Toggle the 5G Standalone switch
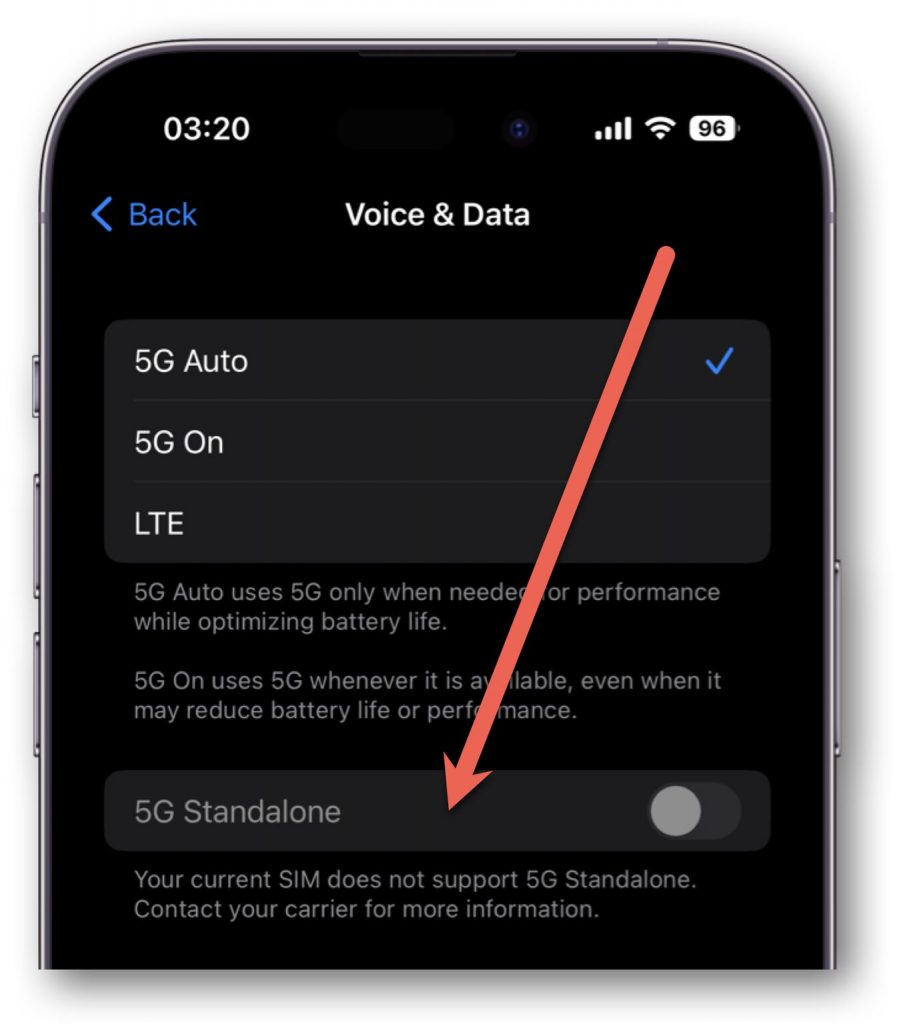The width and height of the screenshot is (905, 1024). [693, 811]
